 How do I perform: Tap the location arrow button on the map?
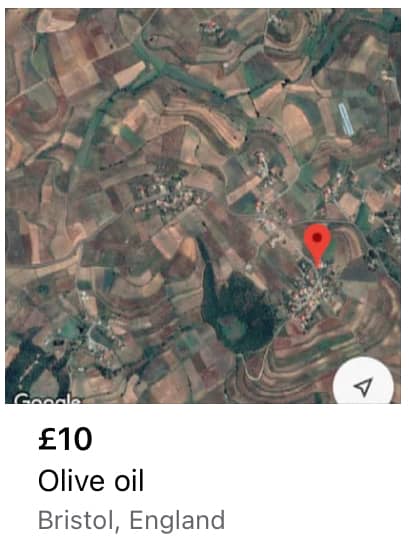(x=363, y=383)
